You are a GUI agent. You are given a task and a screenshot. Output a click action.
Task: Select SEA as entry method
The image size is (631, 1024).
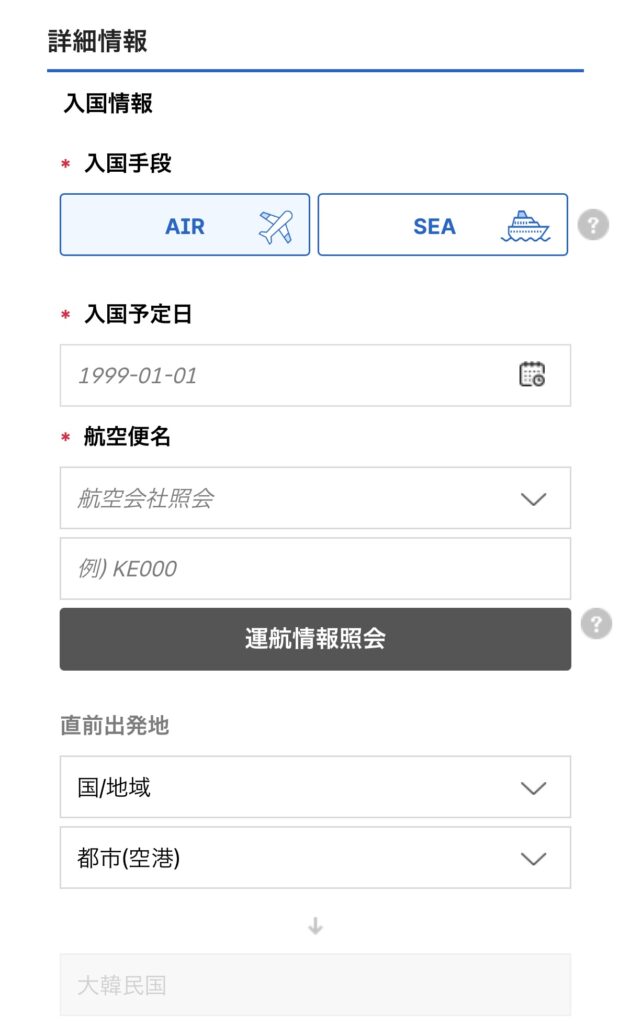(443, 225)
